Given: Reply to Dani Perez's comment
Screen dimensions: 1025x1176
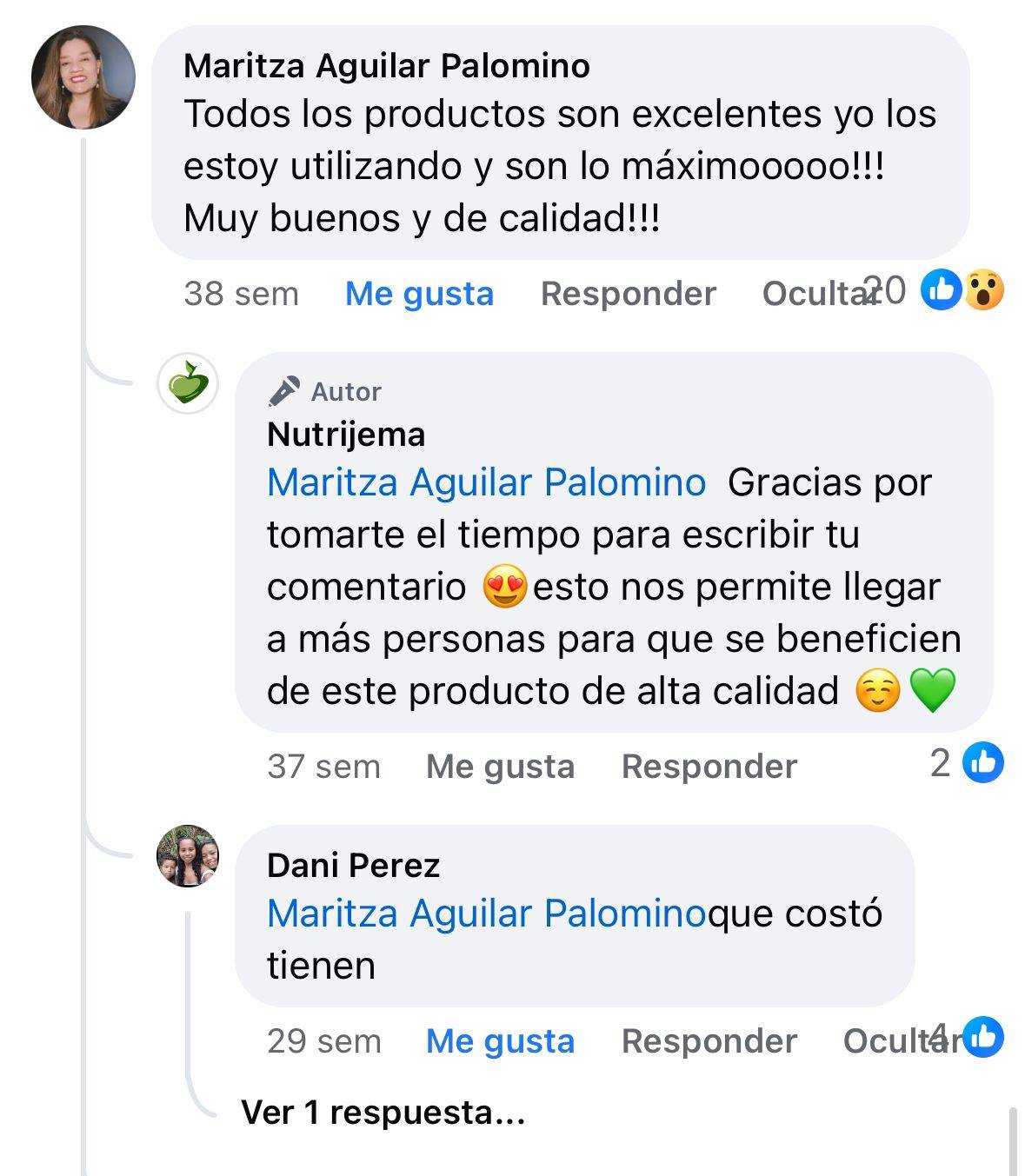Looking at the screenshot, I should (709, 1041).
